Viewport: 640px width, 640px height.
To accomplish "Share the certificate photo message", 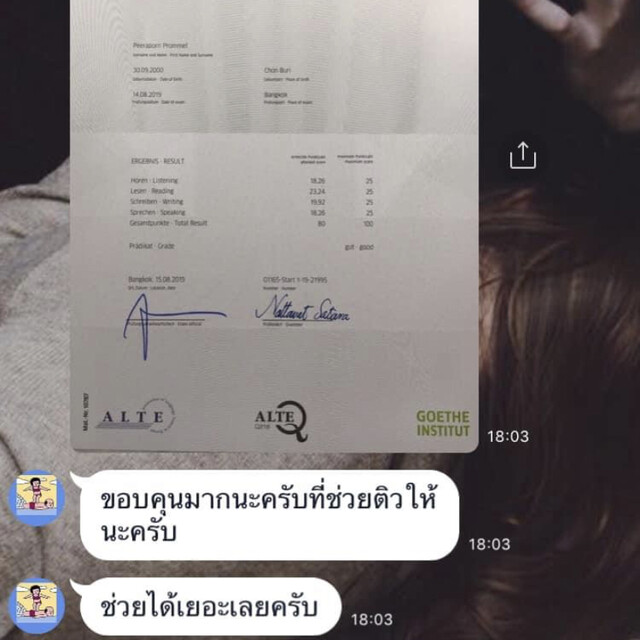I will pyautogui.click(x=523, y=155).
